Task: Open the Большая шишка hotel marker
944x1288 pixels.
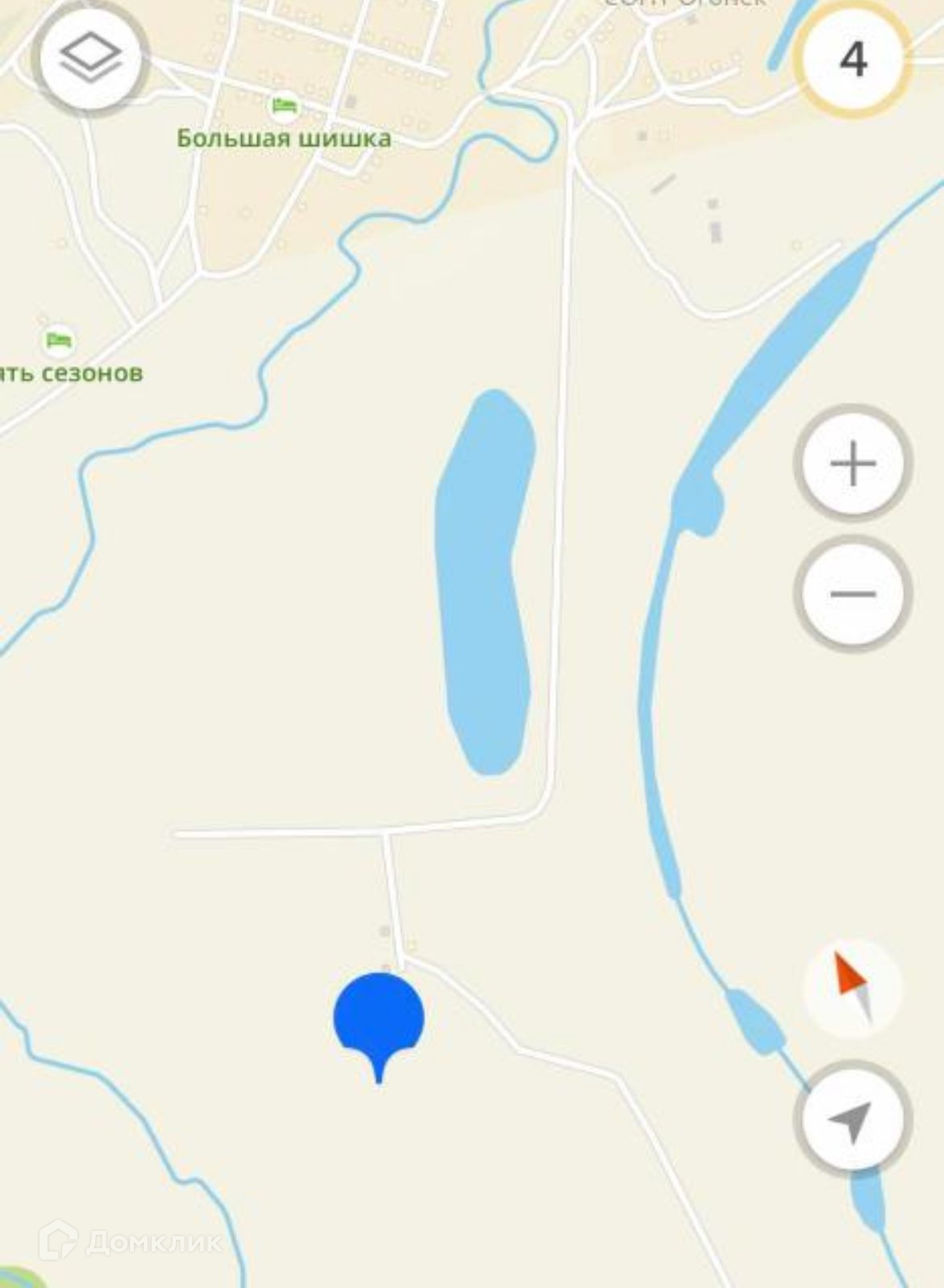Action: pos(283,106)
